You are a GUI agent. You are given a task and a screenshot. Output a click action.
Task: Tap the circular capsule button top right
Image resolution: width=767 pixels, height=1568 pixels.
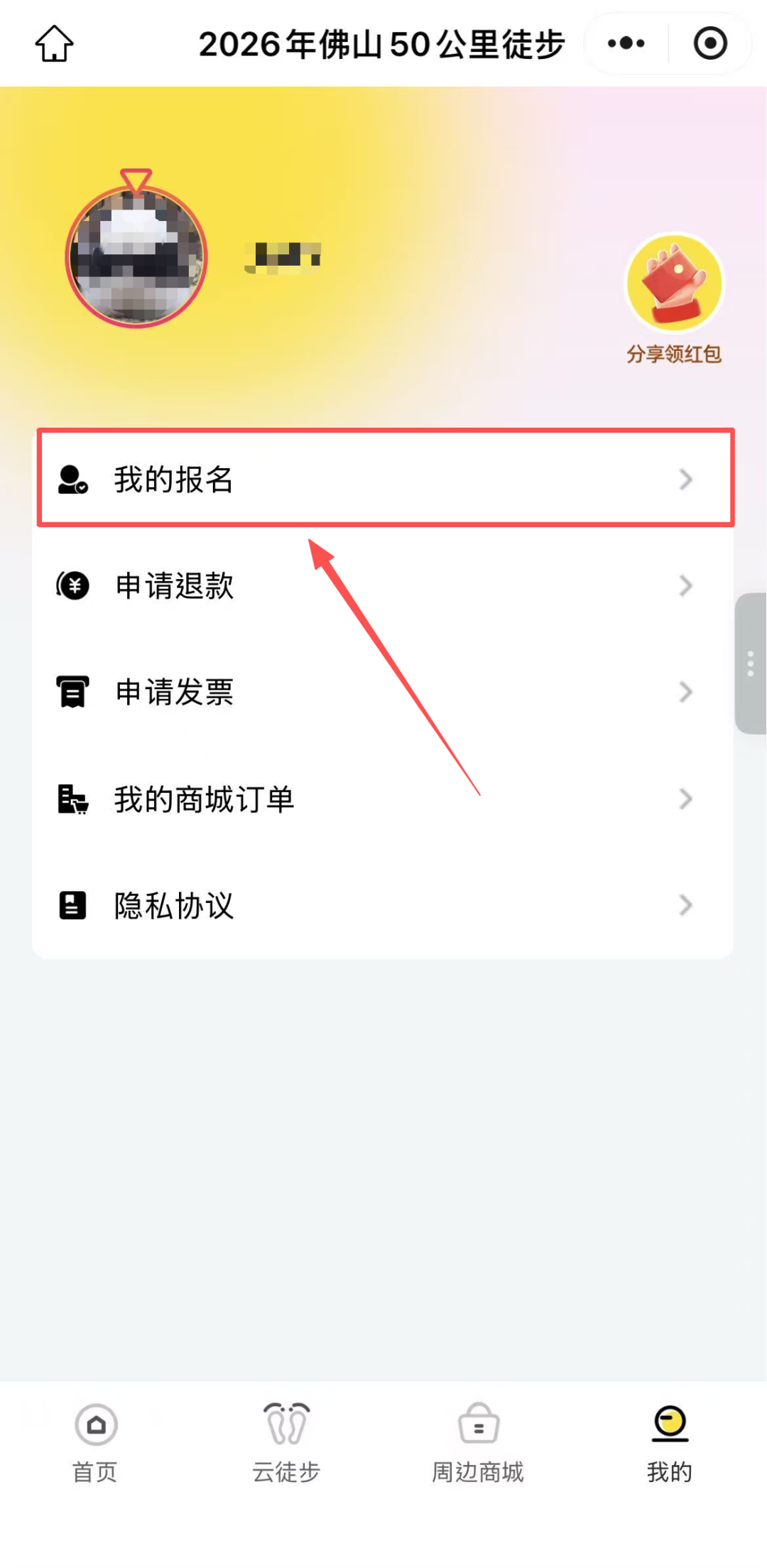click(x=709, y=43)
